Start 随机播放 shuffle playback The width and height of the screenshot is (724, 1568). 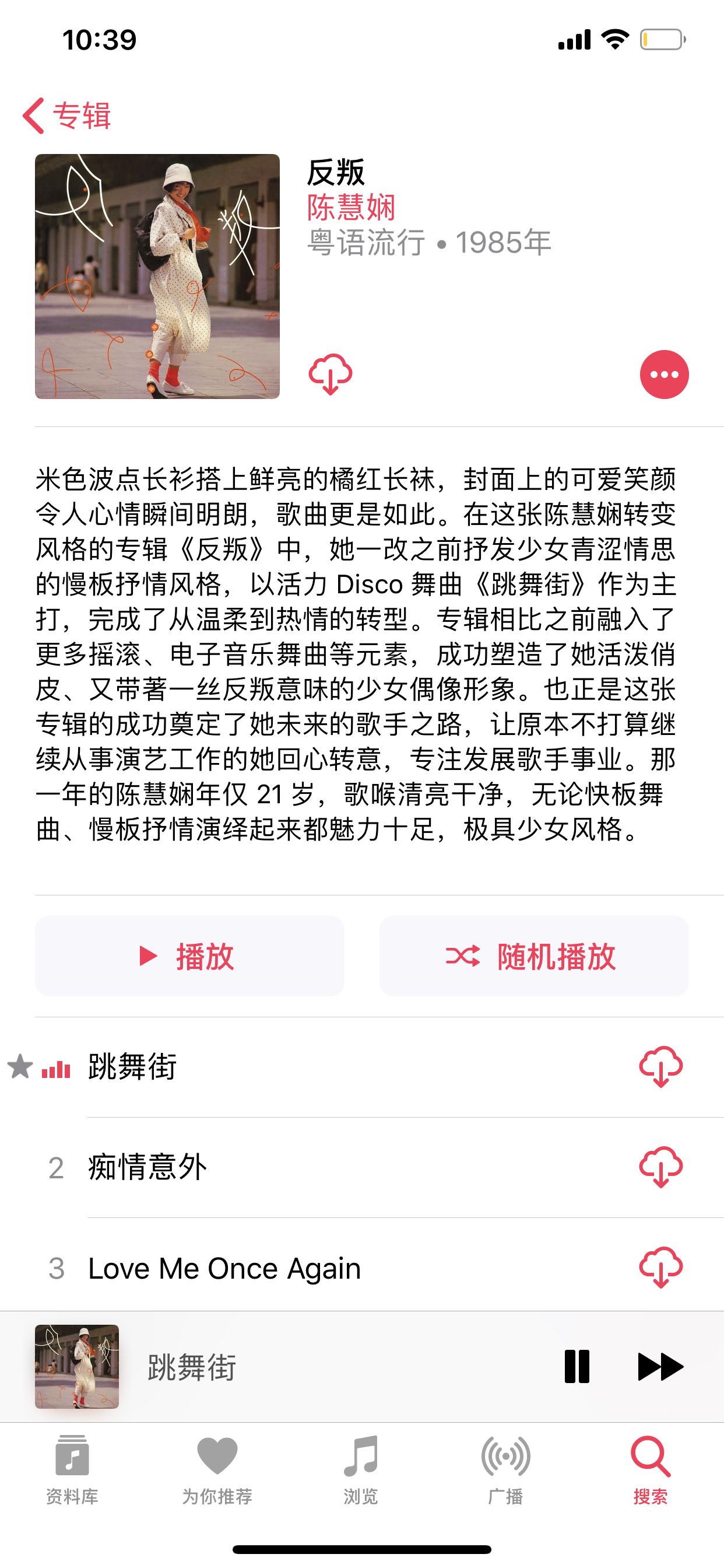point(533,956)
